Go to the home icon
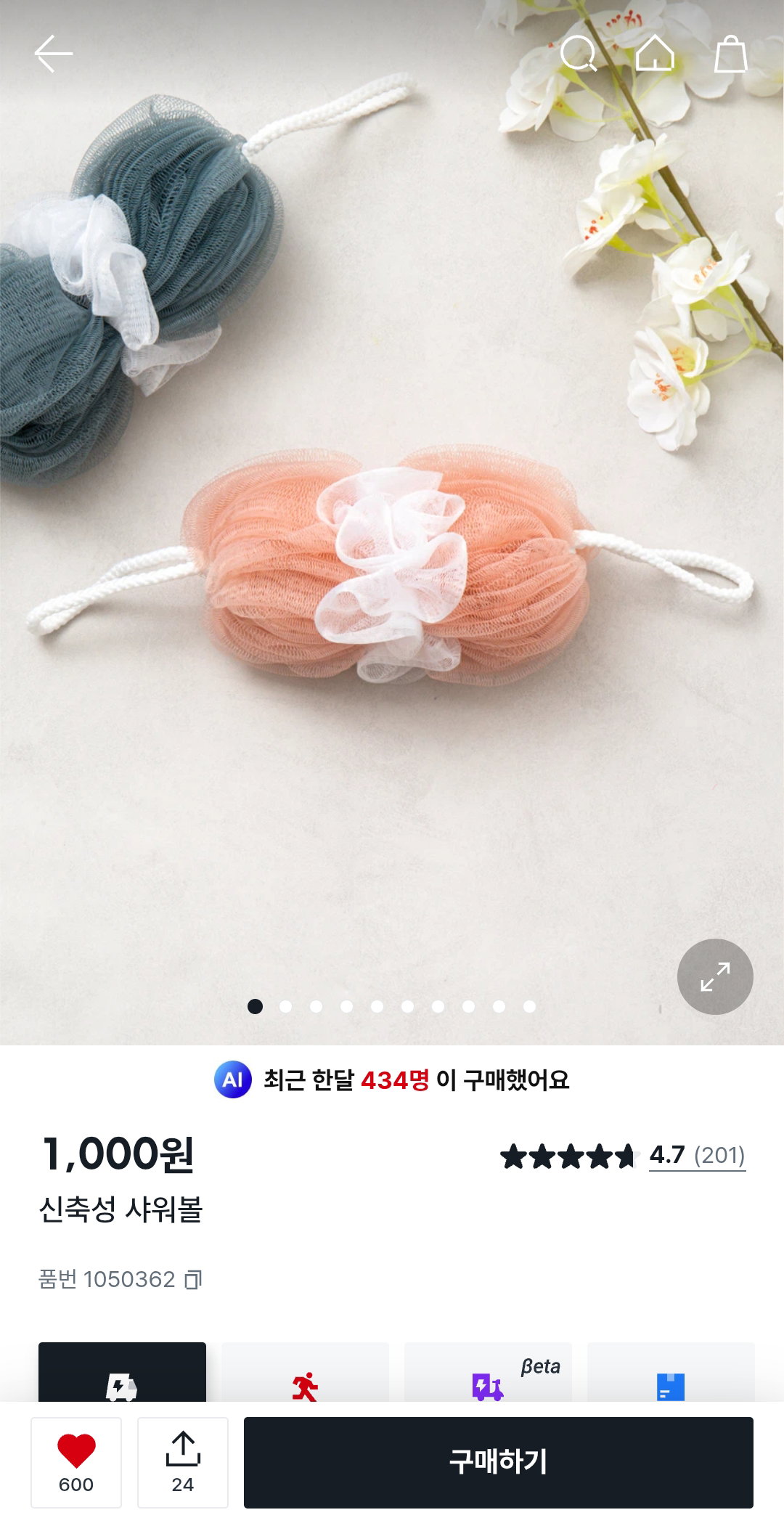The width and height of the screenshot is (784, 1539). pyautogui.click(x=655, y=54)
